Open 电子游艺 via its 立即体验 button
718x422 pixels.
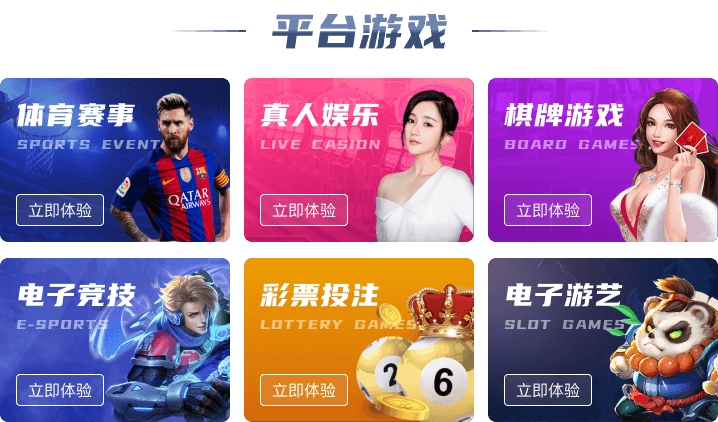[x=548, y=390]
